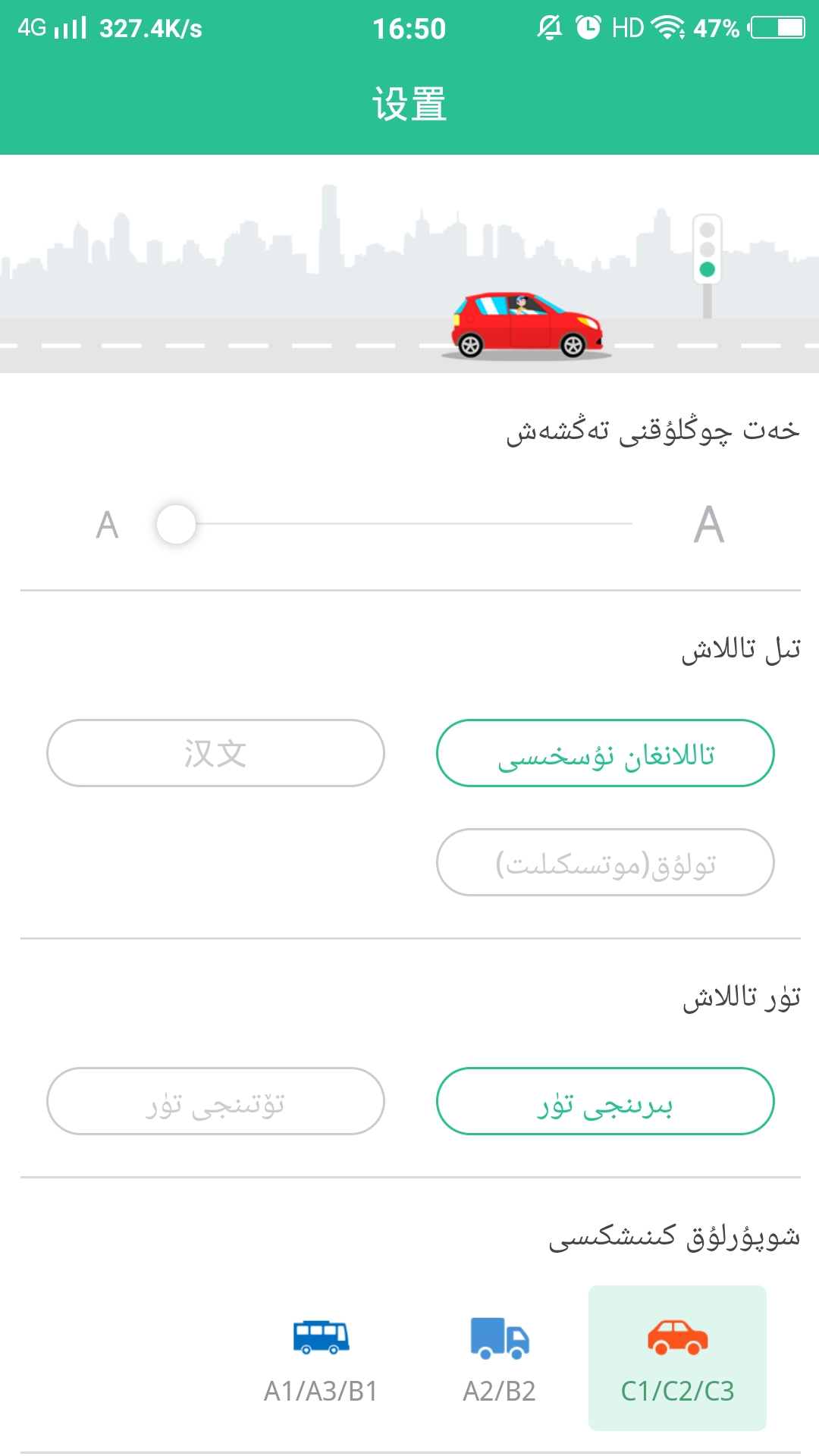Screen dimensions: 819x1456
Task: Click the Wi-Fi icon in the status bar
Action: click(x=667, y=27)
